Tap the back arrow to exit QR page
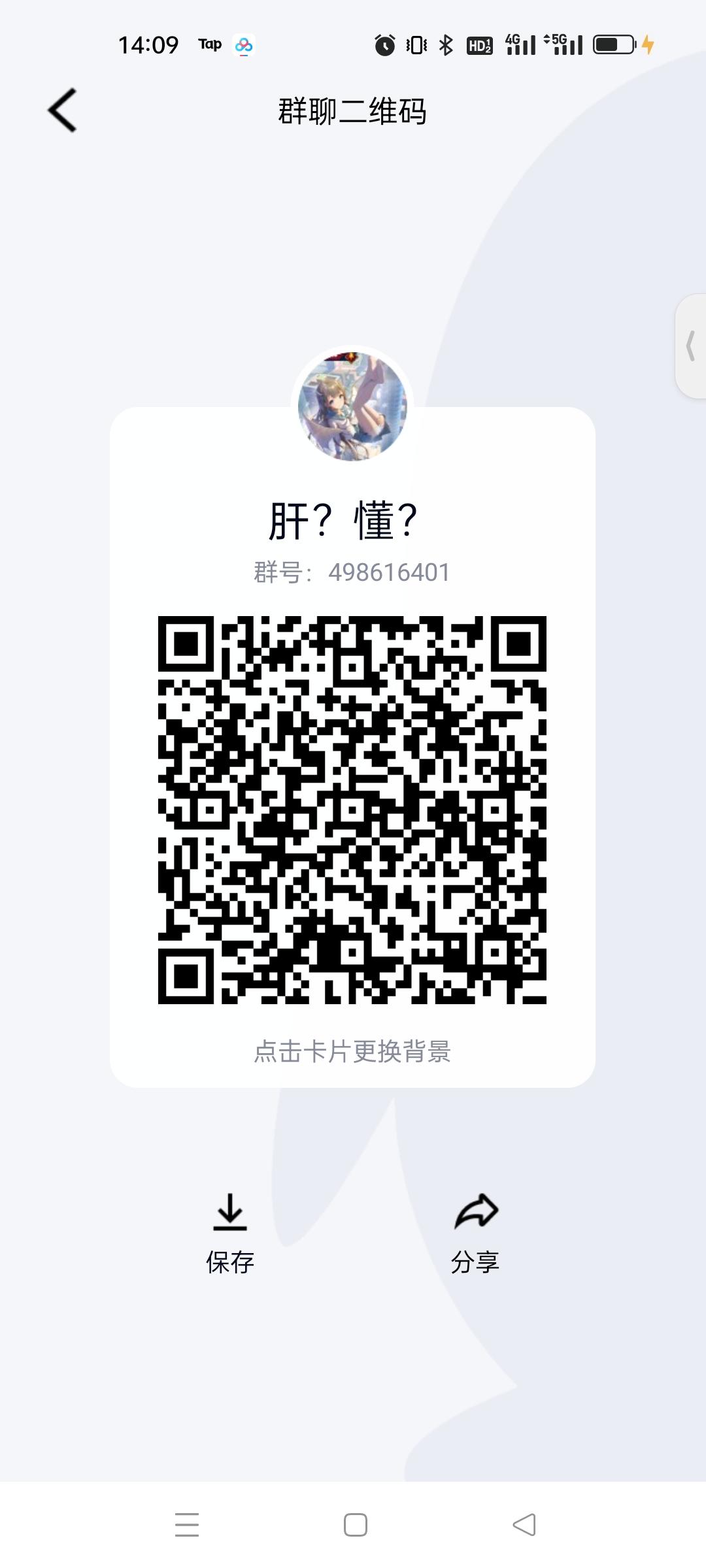The height and width of the screenshot is (1568, 706). click(62, 111)
